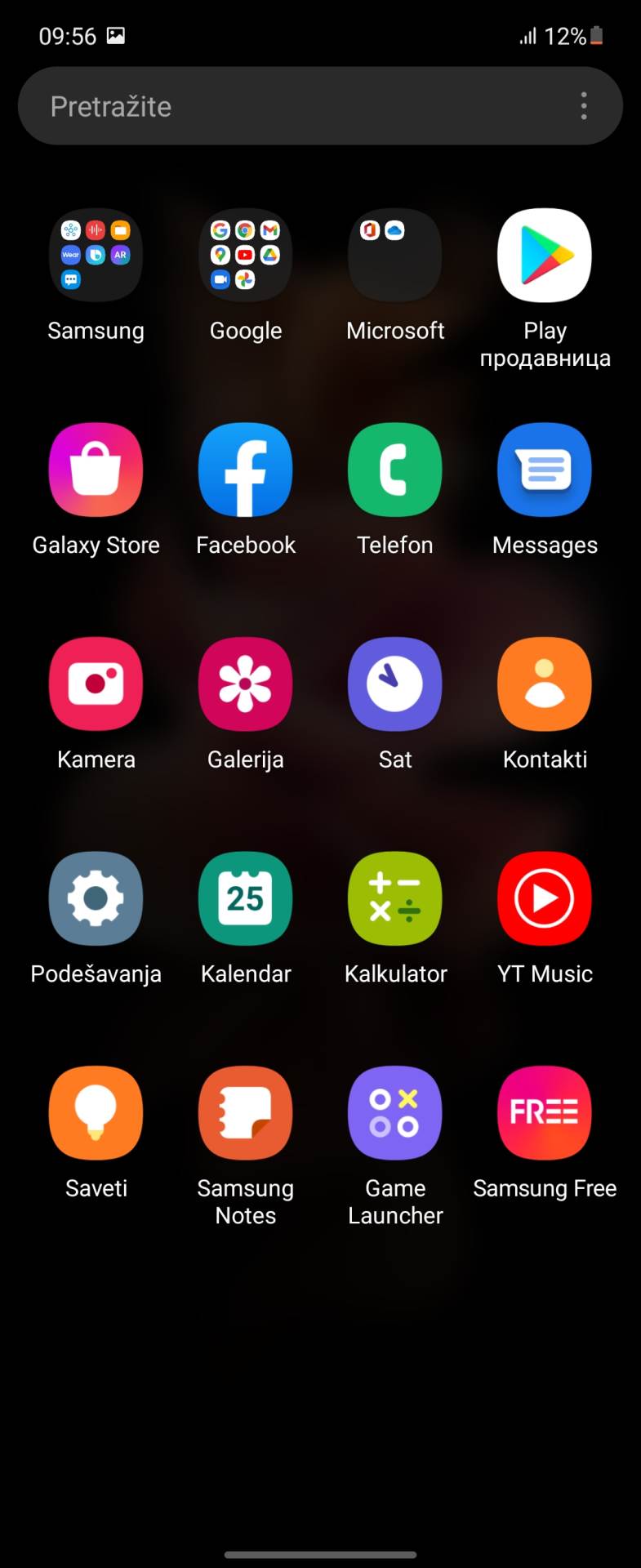The height and width of the screenshot is (1568, 641).
Task: Open Samsung Free
Action: pyautogui.click(x=545, y=1113)
